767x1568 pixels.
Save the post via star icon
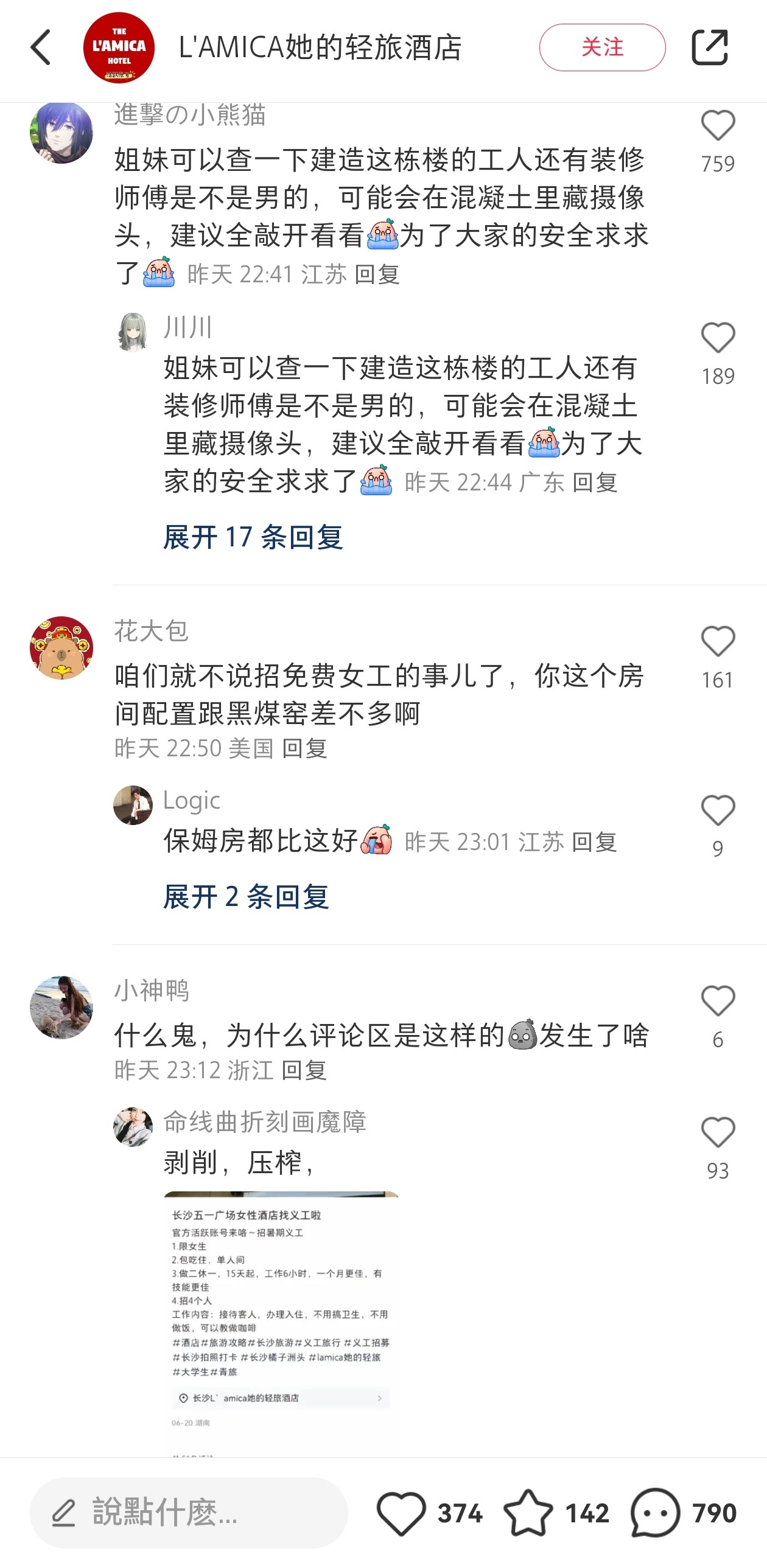click(x=528, y=1513)
